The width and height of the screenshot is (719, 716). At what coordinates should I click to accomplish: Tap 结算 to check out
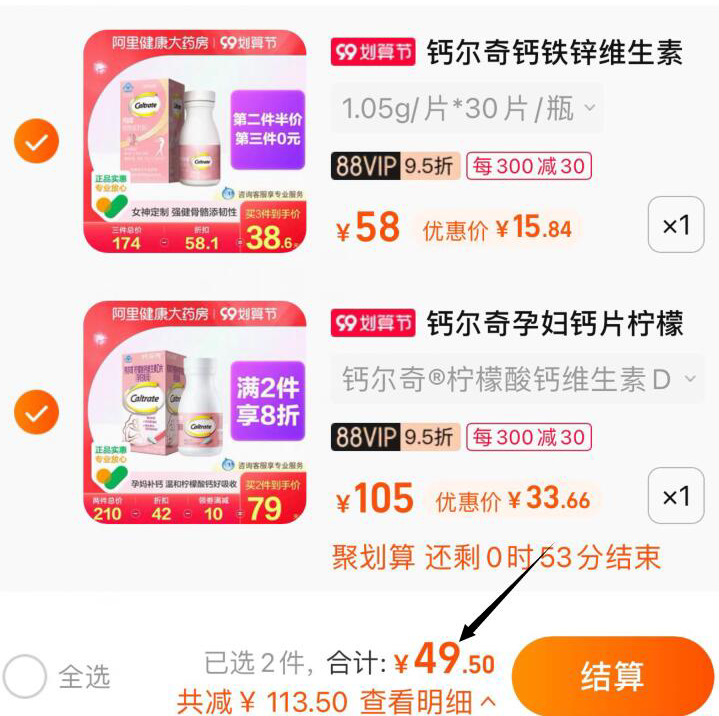click(x=612, y=676)
